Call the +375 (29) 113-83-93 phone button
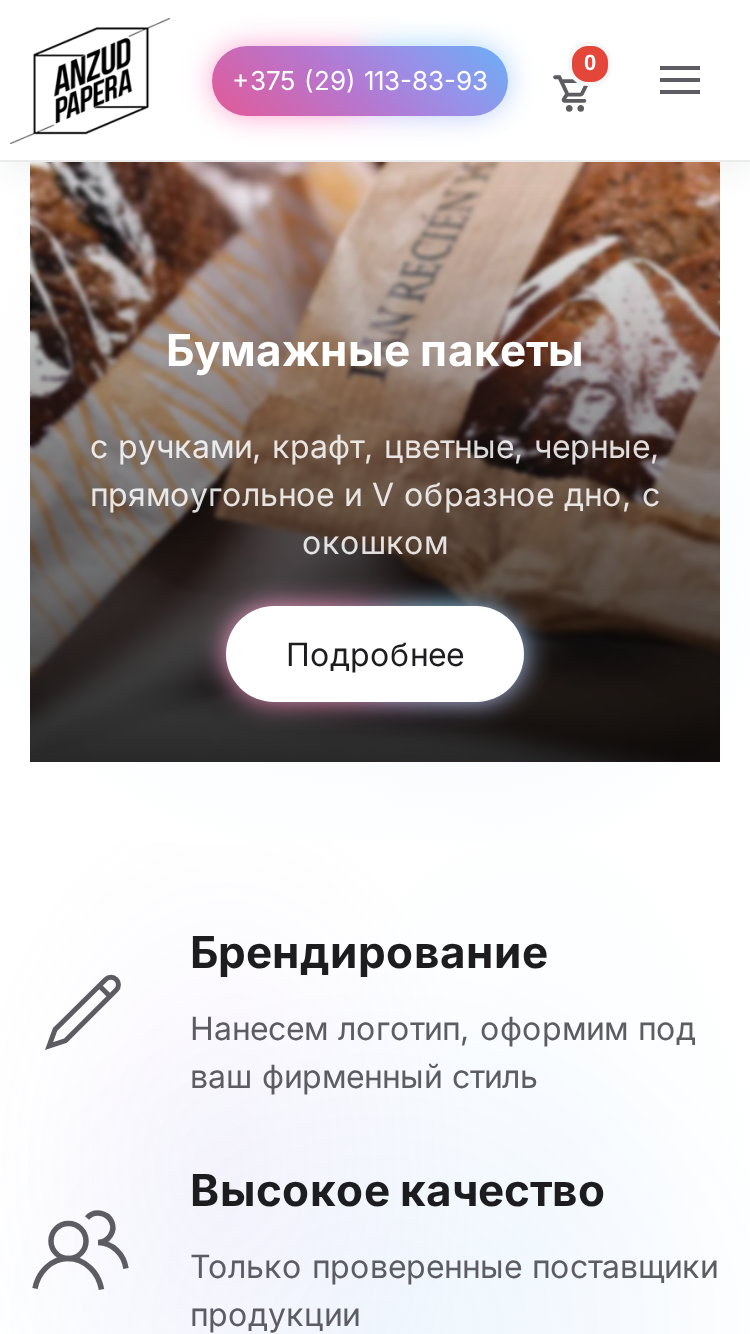This screenshot has height=1334, width=750. click(x=360, y=81)
